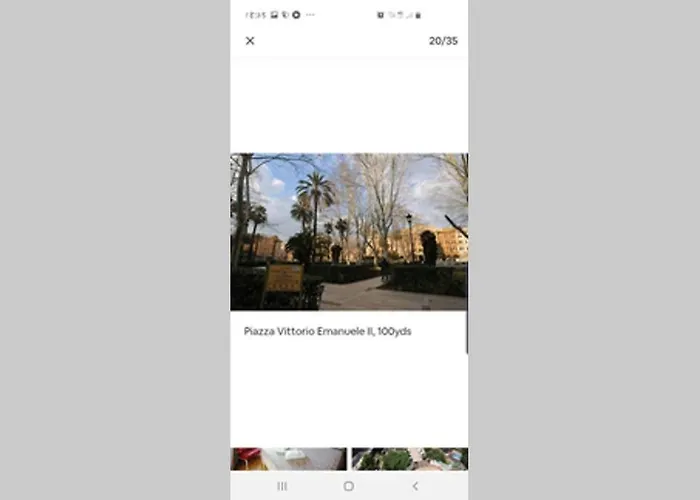The height and width of the screenshot is (500, 700).
Task: Open the bottom-left room photo thumbnail
Action: (x=289, y=459)
